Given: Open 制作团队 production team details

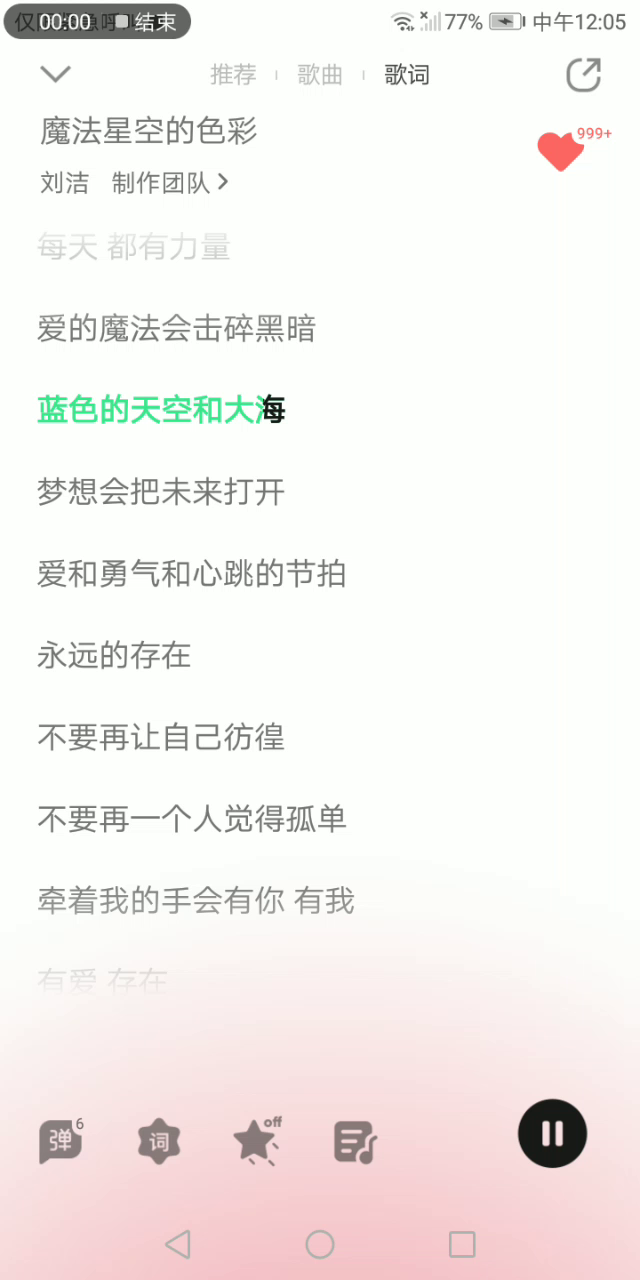Looking at the screenshot, I should click(170, 183).
